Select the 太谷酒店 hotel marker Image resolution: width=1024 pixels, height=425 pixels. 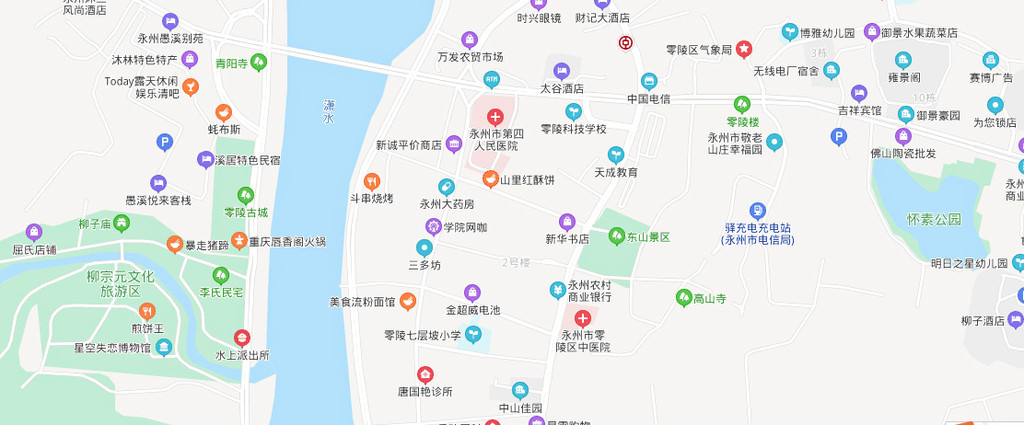coord(562,71)
